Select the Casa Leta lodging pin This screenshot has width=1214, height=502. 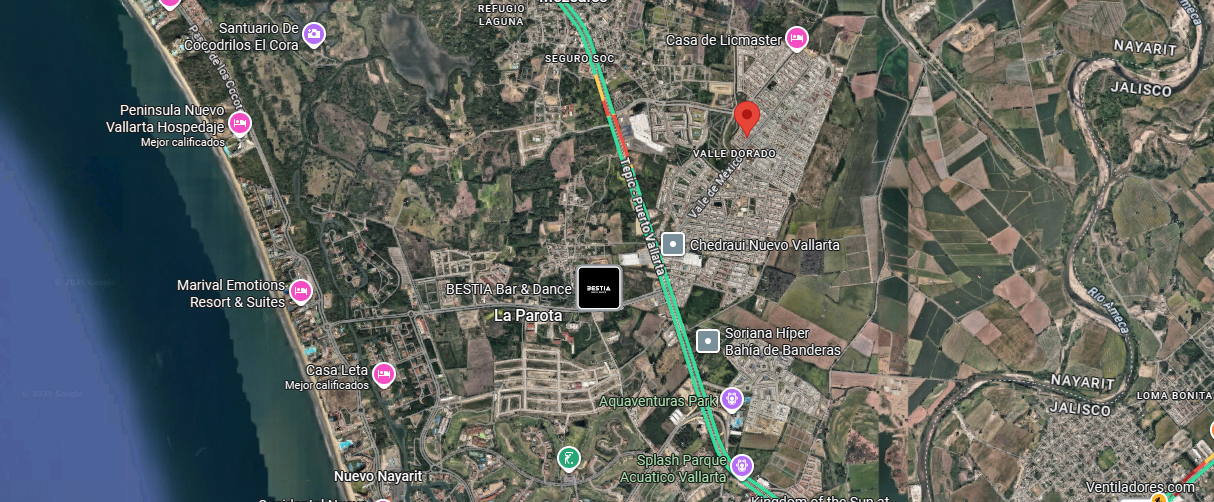coord(383,375)
